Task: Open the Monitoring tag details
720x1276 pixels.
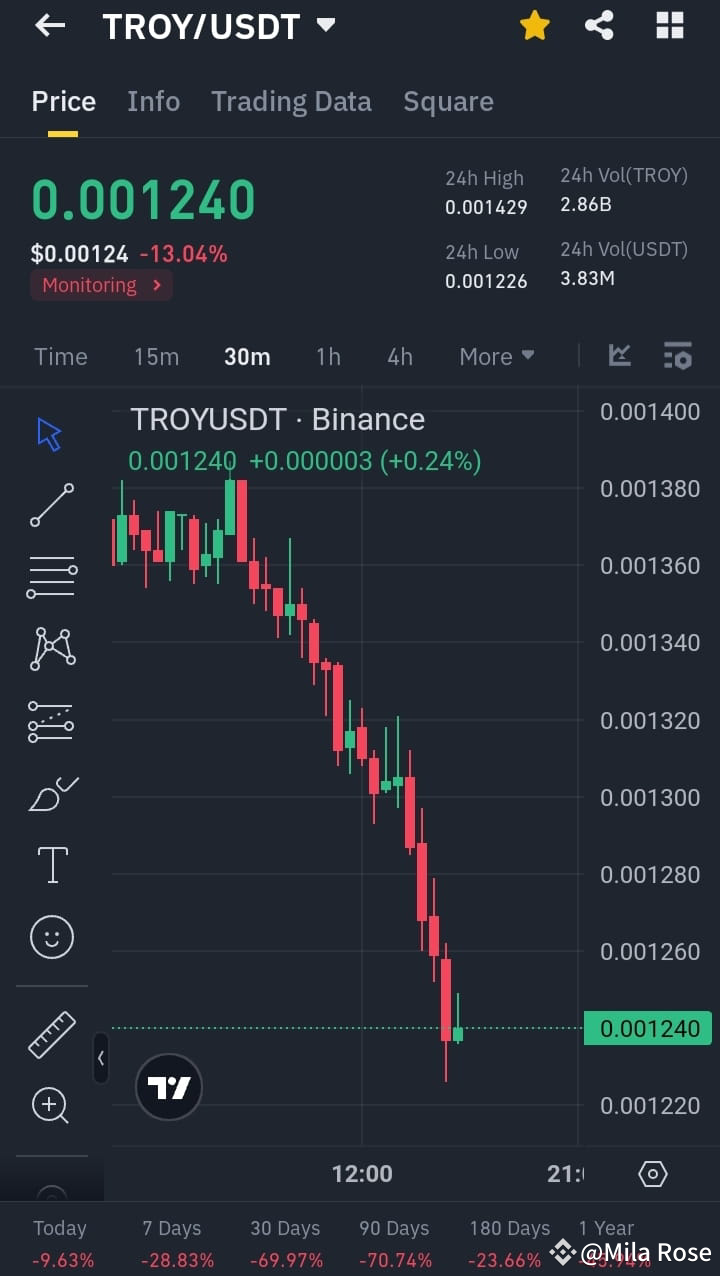Action: click(x=100, y=285)
